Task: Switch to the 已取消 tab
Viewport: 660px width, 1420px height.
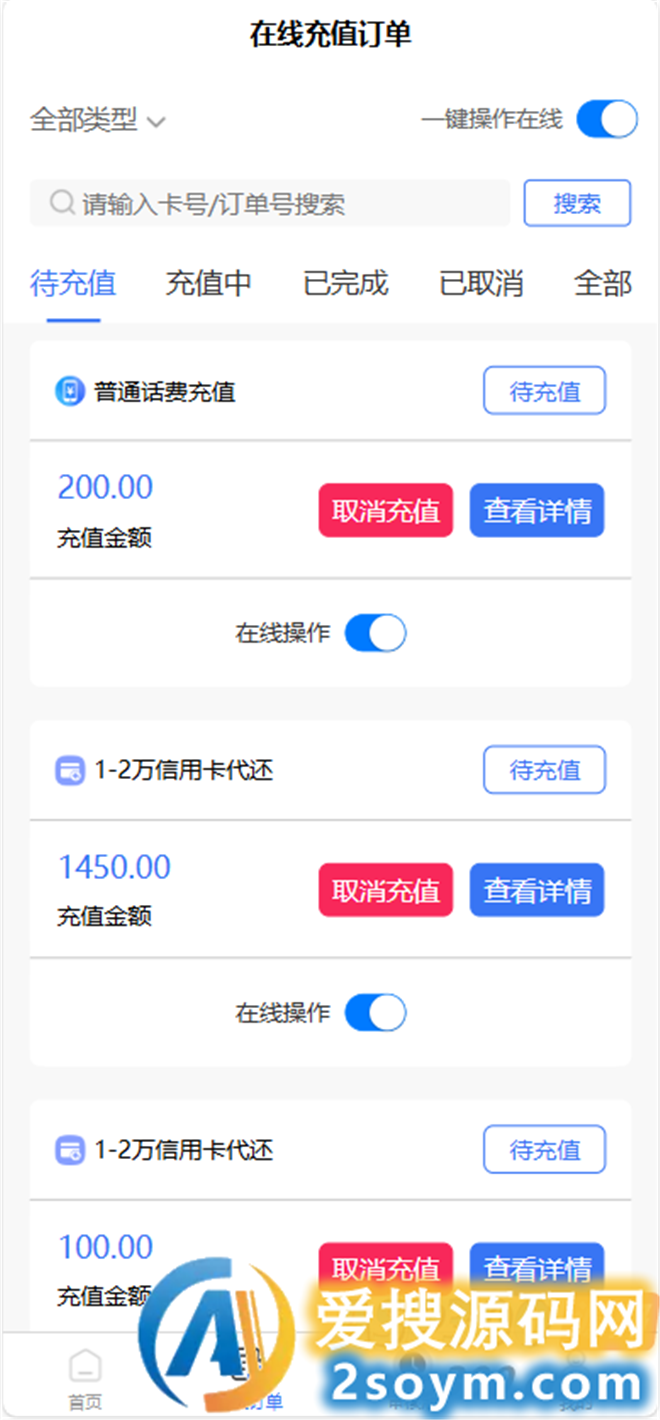Action: [x=481, y=283]
